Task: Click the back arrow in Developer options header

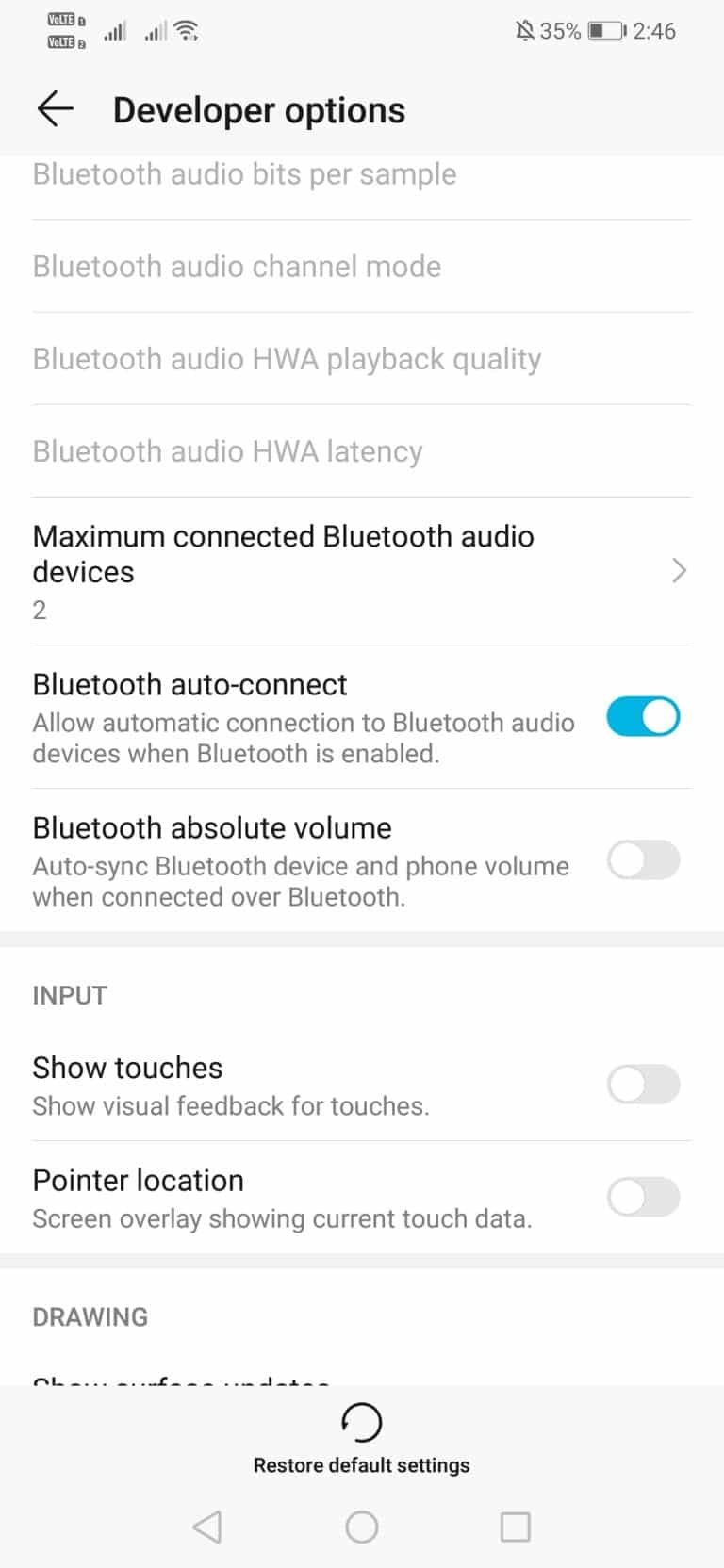Action: click(x=55, y=109)
